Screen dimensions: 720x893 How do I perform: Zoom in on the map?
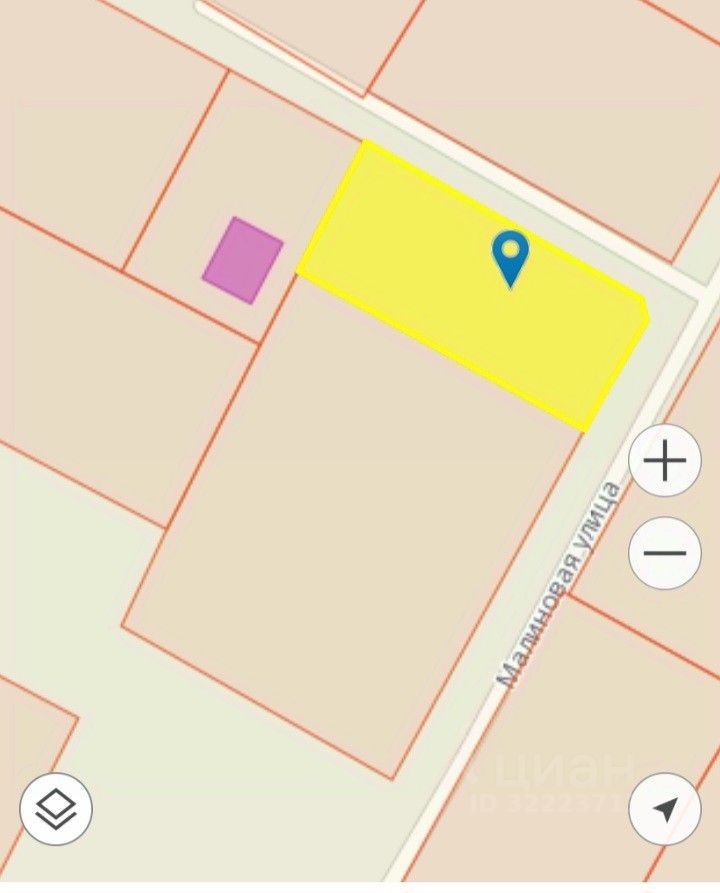(665, 461)
